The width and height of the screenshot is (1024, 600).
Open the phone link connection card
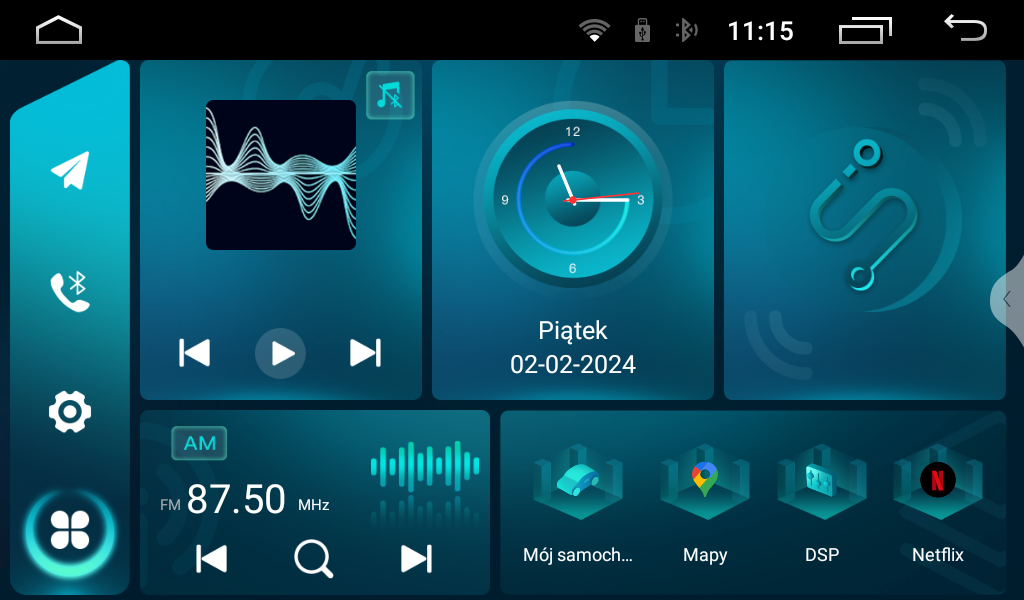point(864,230)
